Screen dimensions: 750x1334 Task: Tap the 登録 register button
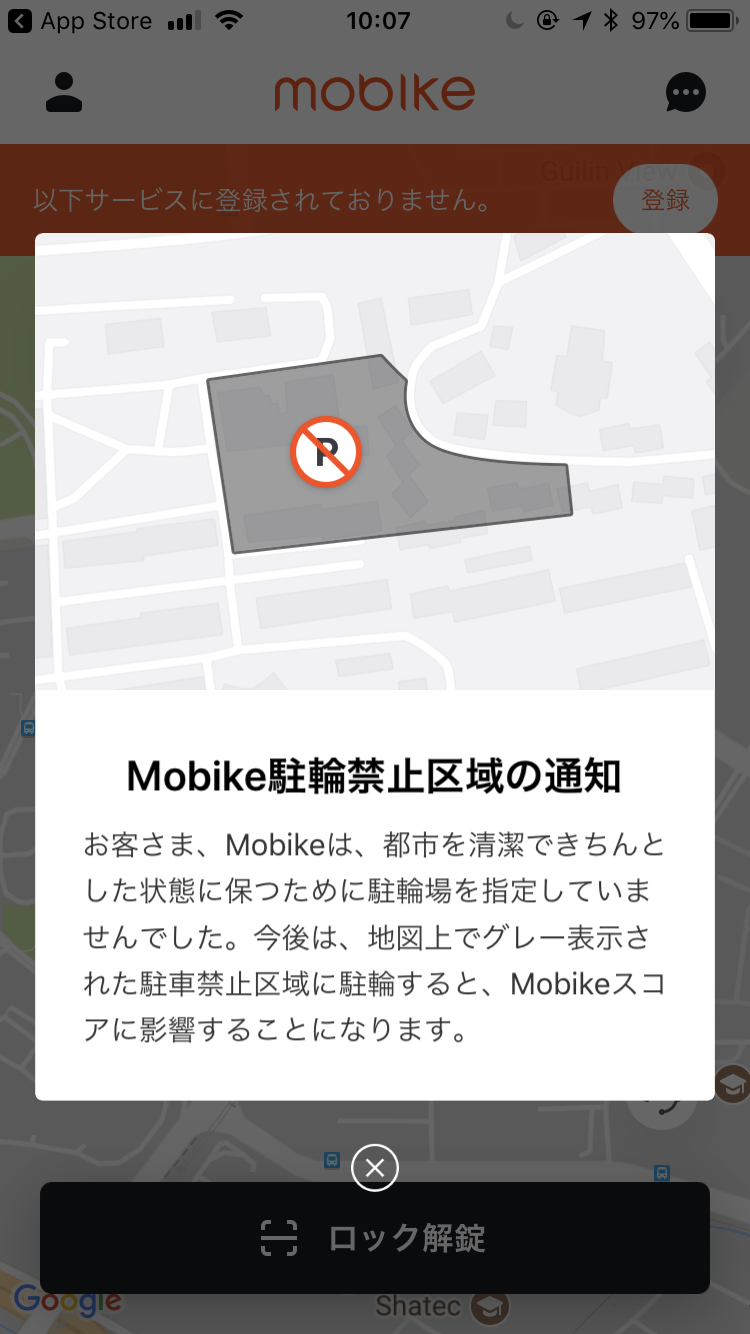pyautogui.click(x=665, y=200)
